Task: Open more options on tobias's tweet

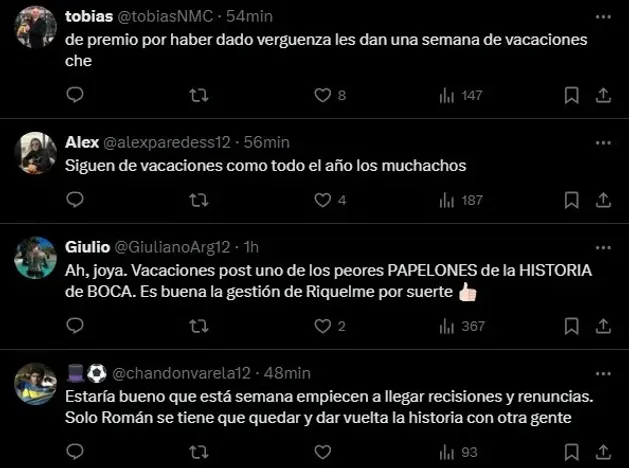Action: click(x=603, y=17)
